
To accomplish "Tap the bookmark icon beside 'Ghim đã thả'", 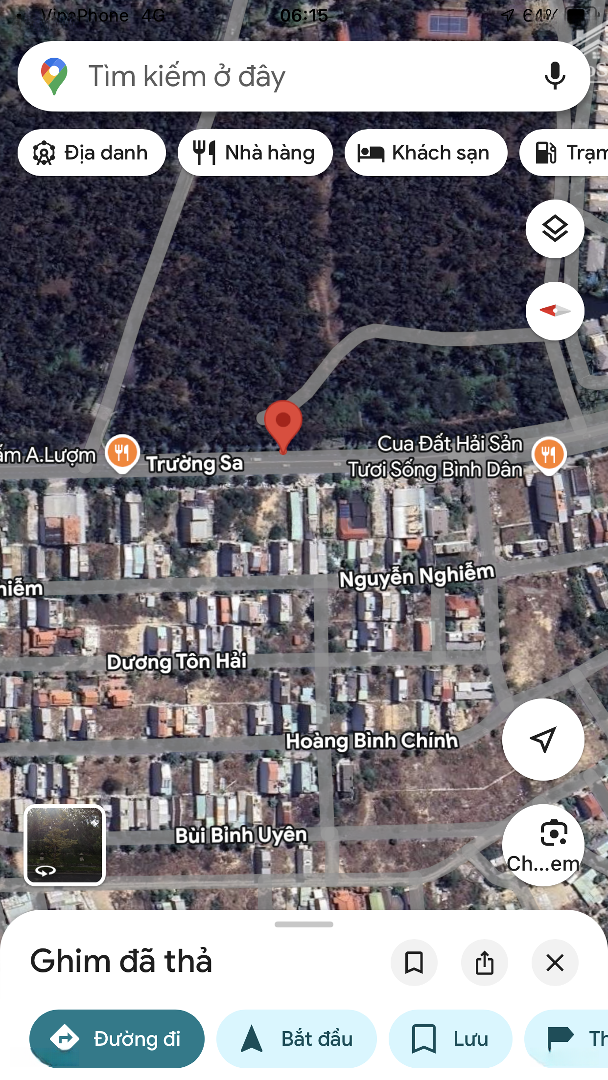I will tap(414, 963).
